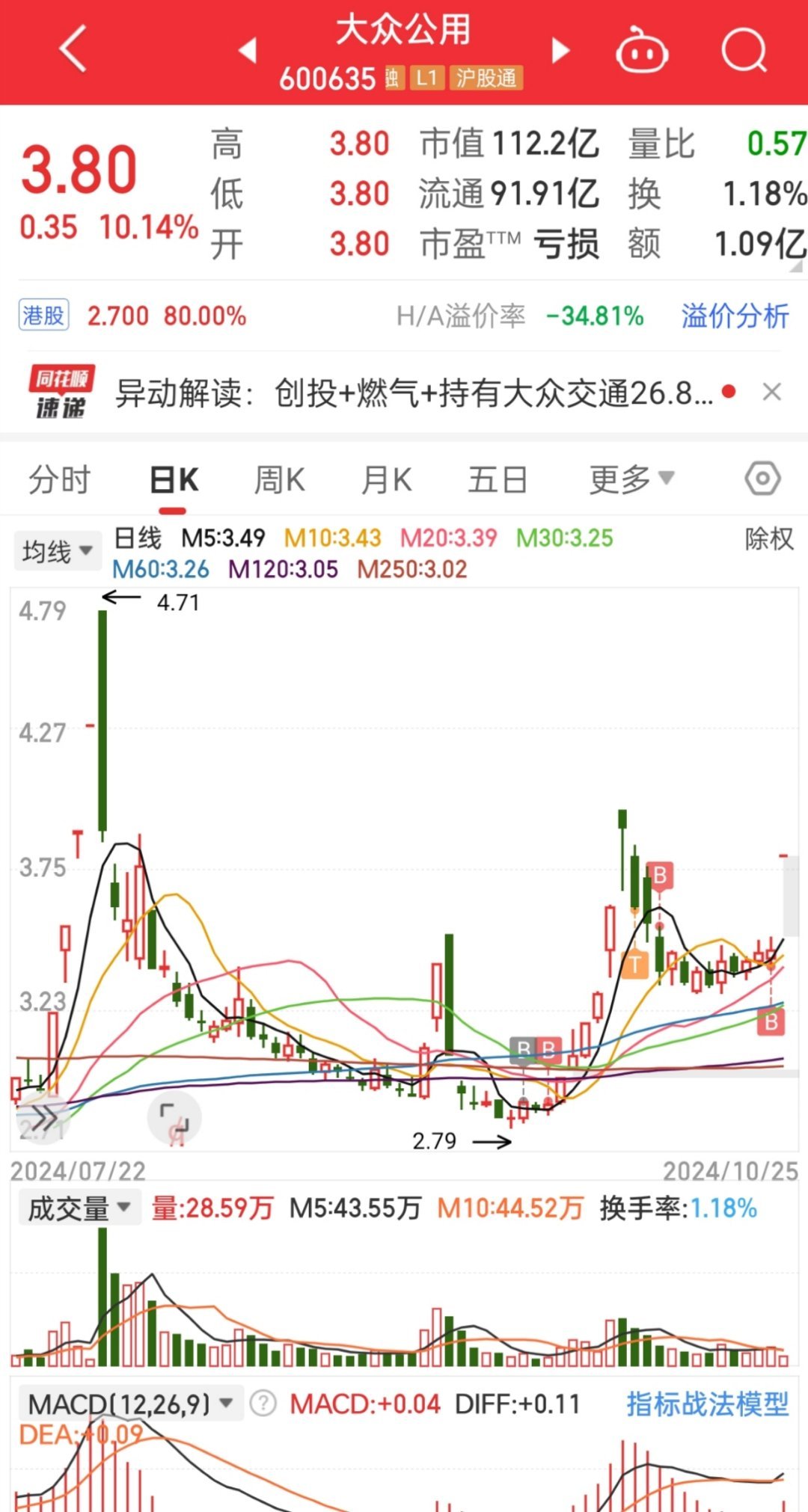Switch to the 周K chart tab

pos(279,479)
